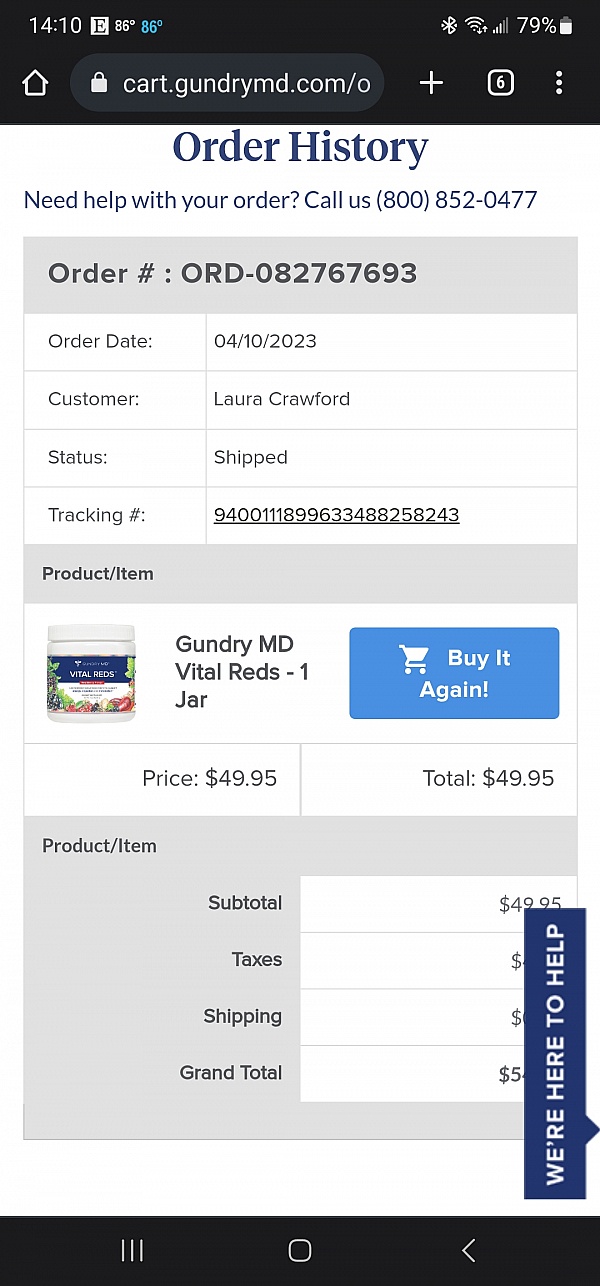Screen dimensions: 600x1286
Task: Go to the browser home page
Action: point(35,83)
